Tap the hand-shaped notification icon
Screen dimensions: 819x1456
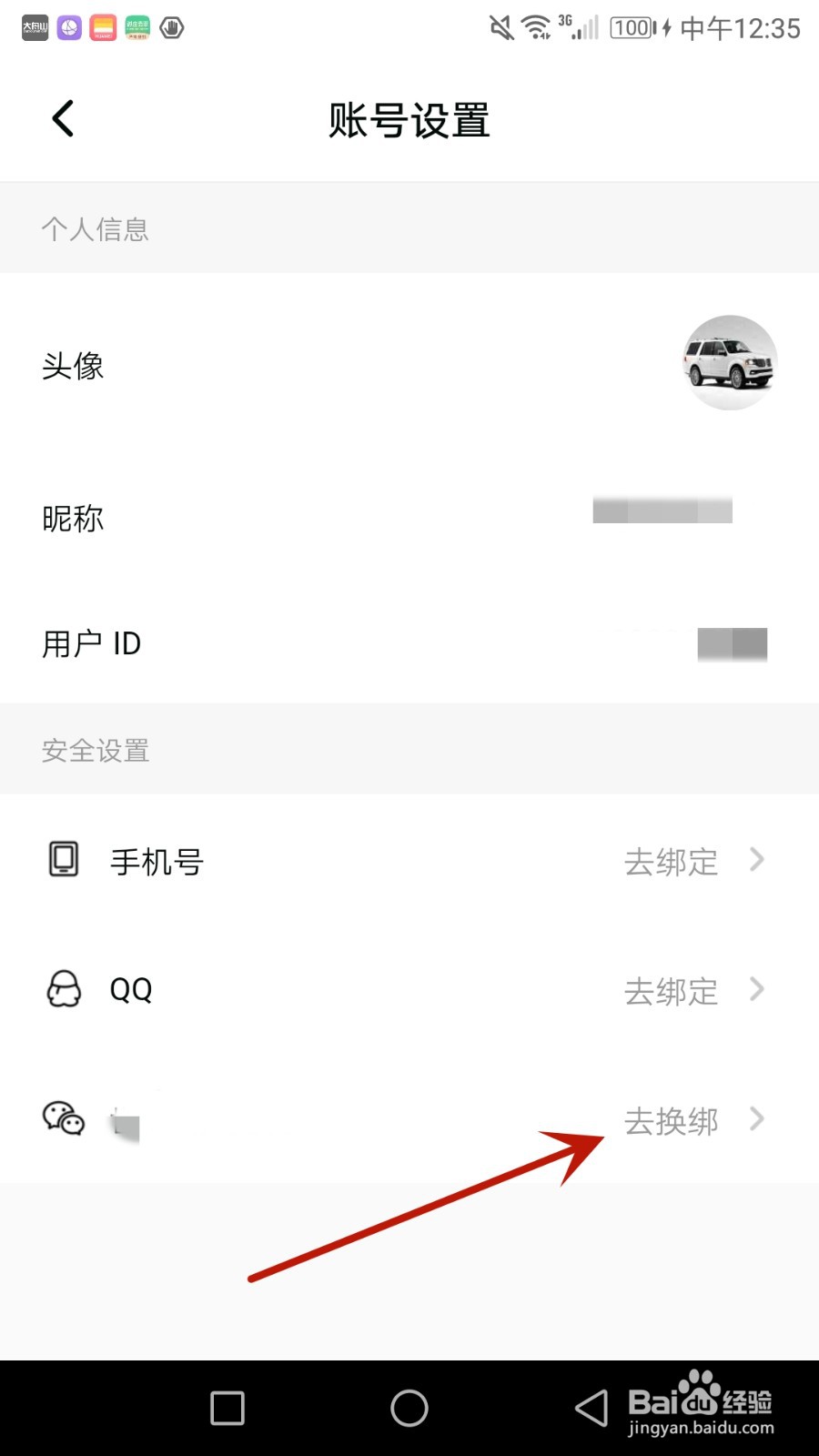point(171,27)
